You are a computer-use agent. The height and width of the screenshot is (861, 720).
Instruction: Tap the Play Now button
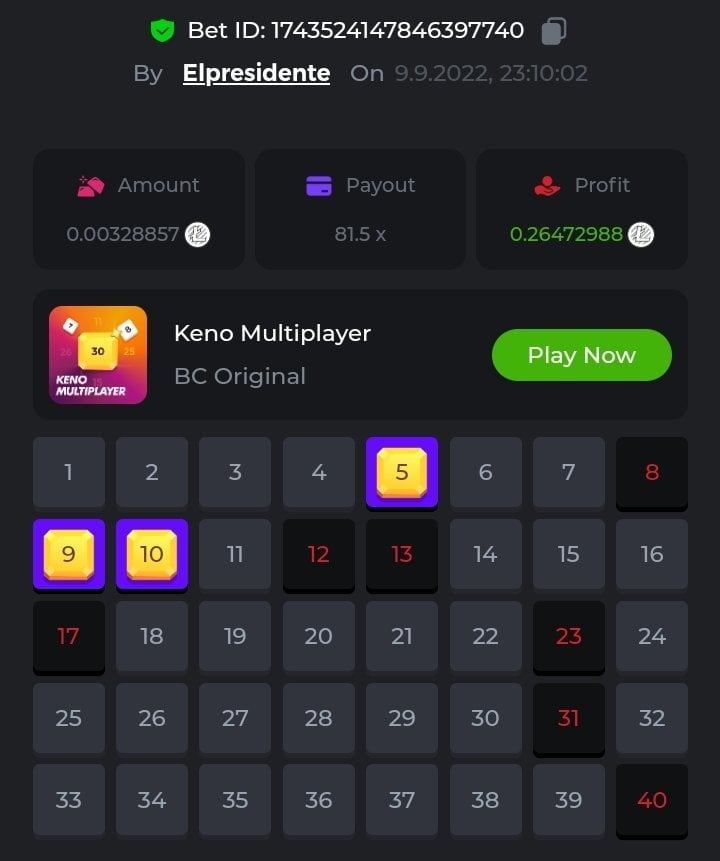[x=581, y=355]
